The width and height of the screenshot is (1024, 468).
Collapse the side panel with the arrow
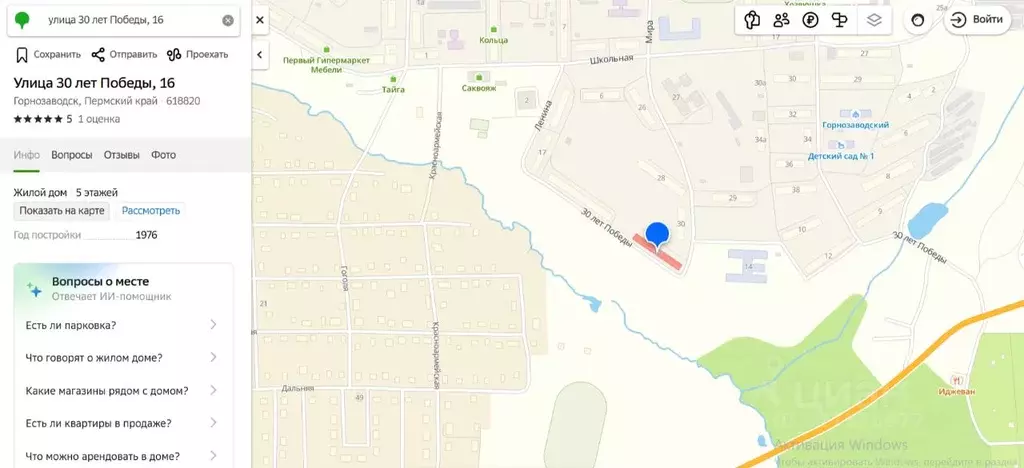(x=260, y=54)
